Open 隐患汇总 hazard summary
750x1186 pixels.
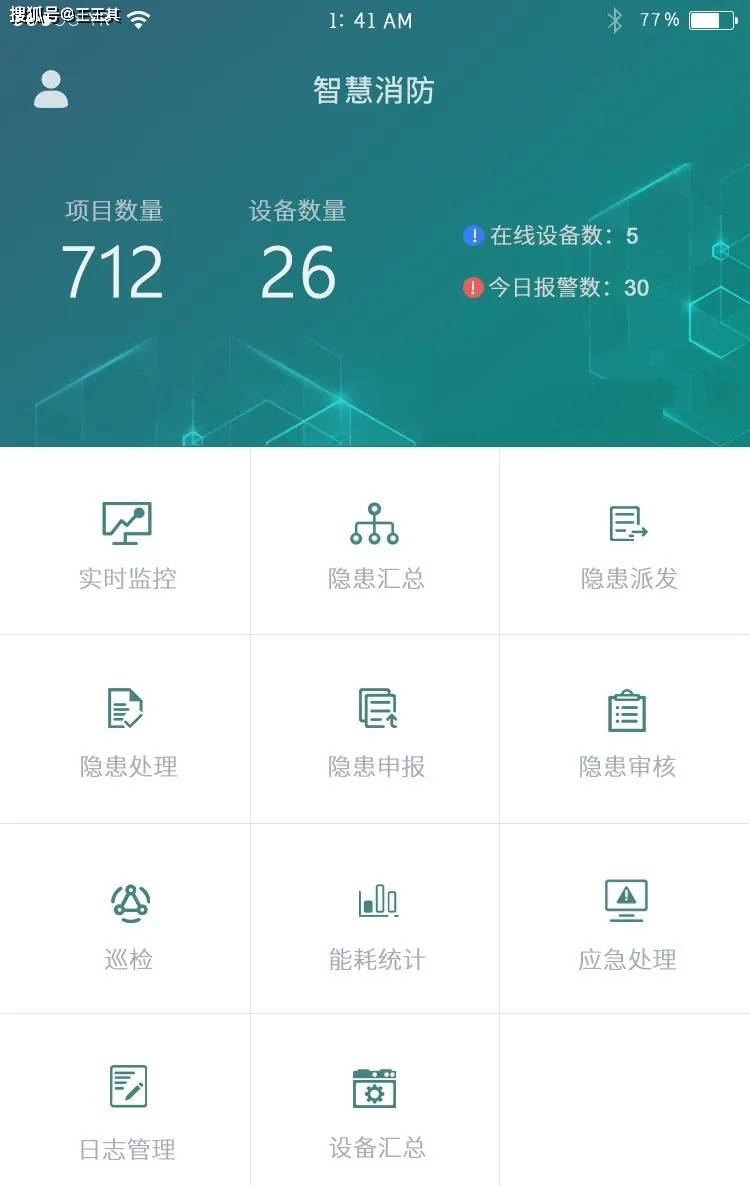click(375, 542)
